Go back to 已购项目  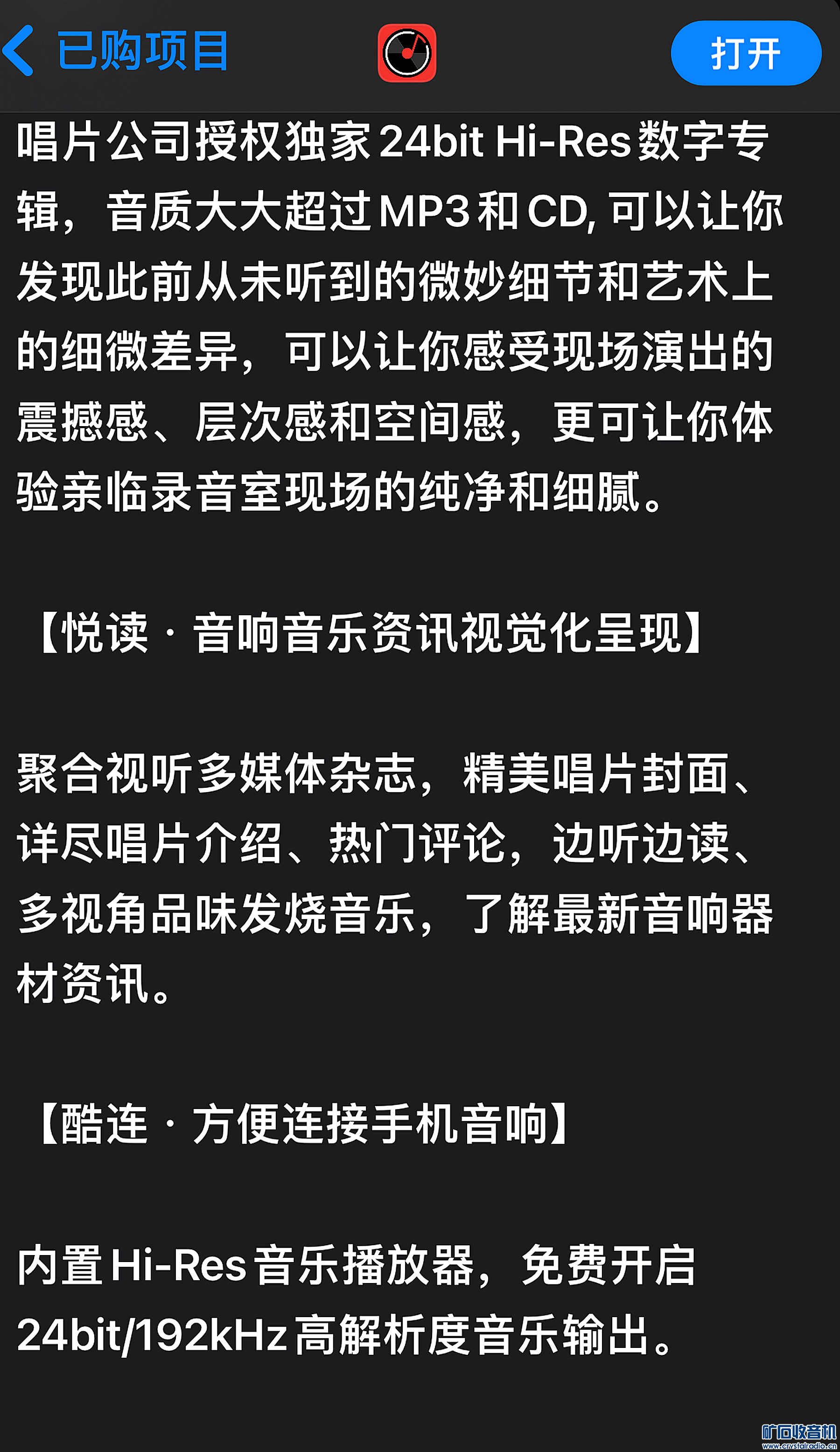pos(115,52)
